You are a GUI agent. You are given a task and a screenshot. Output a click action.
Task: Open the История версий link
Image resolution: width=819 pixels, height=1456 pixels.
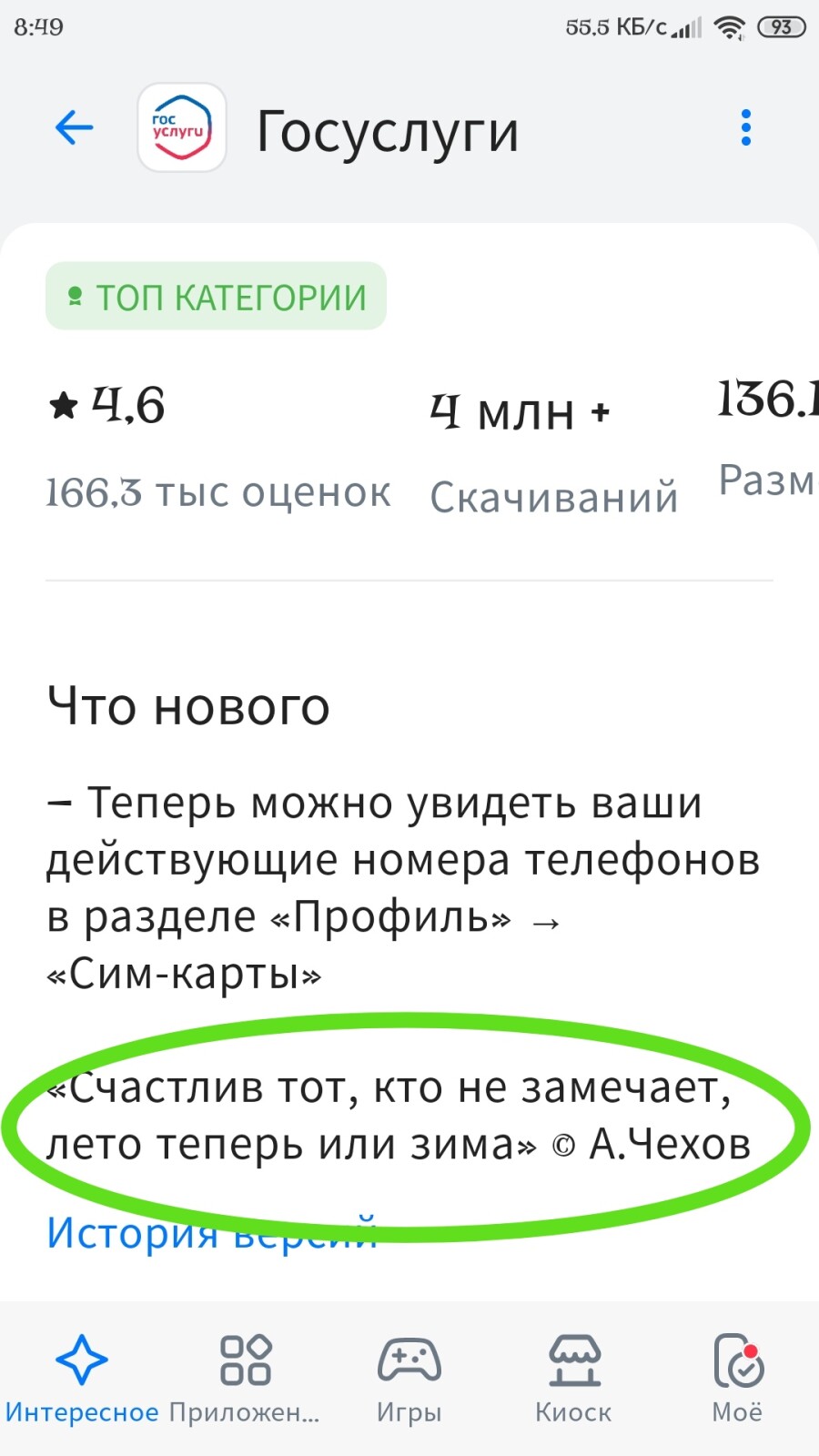[211, 1233]
